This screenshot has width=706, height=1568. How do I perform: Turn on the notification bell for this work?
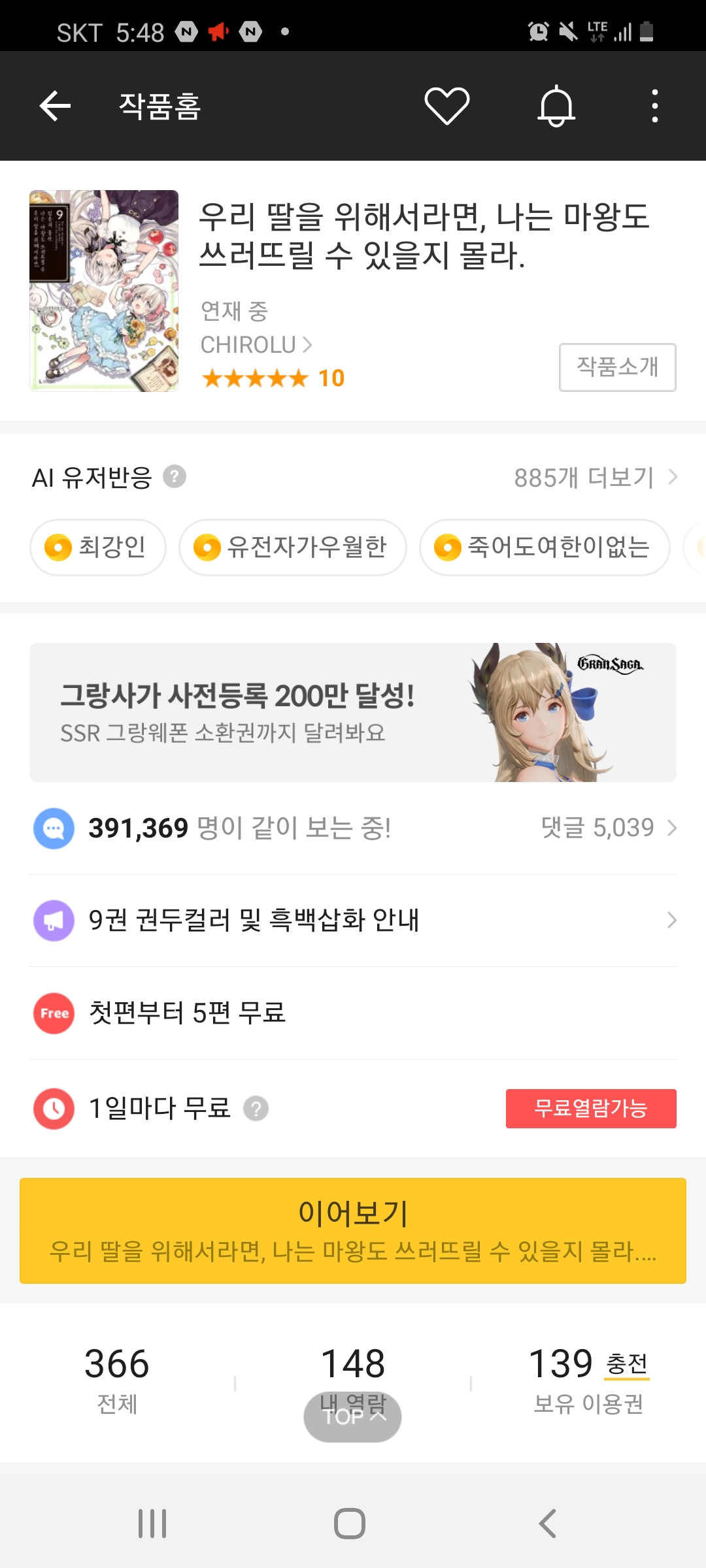click(556, 106)
